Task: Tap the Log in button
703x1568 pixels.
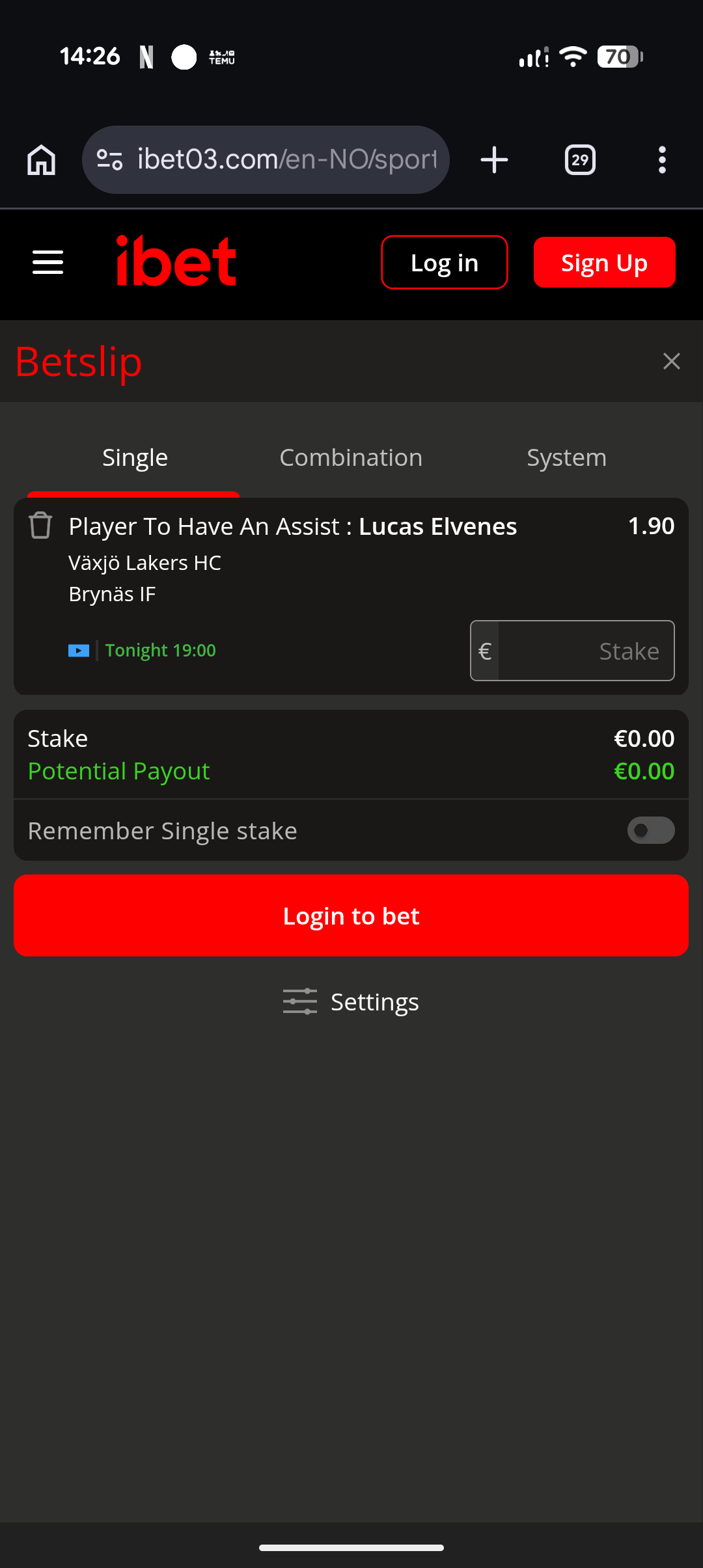Action: pyautogui.click(x=444, y=262)
